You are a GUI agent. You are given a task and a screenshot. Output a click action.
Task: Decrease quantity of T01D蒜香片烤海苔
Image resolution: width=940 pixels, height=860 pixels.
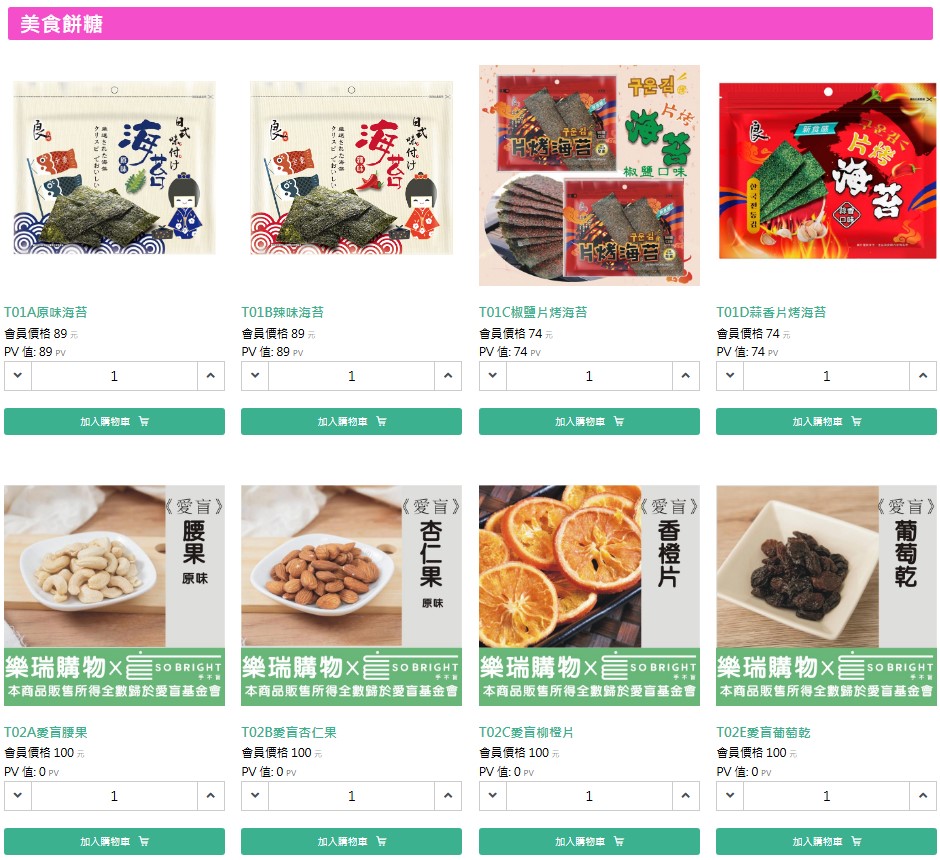[730, 376]
